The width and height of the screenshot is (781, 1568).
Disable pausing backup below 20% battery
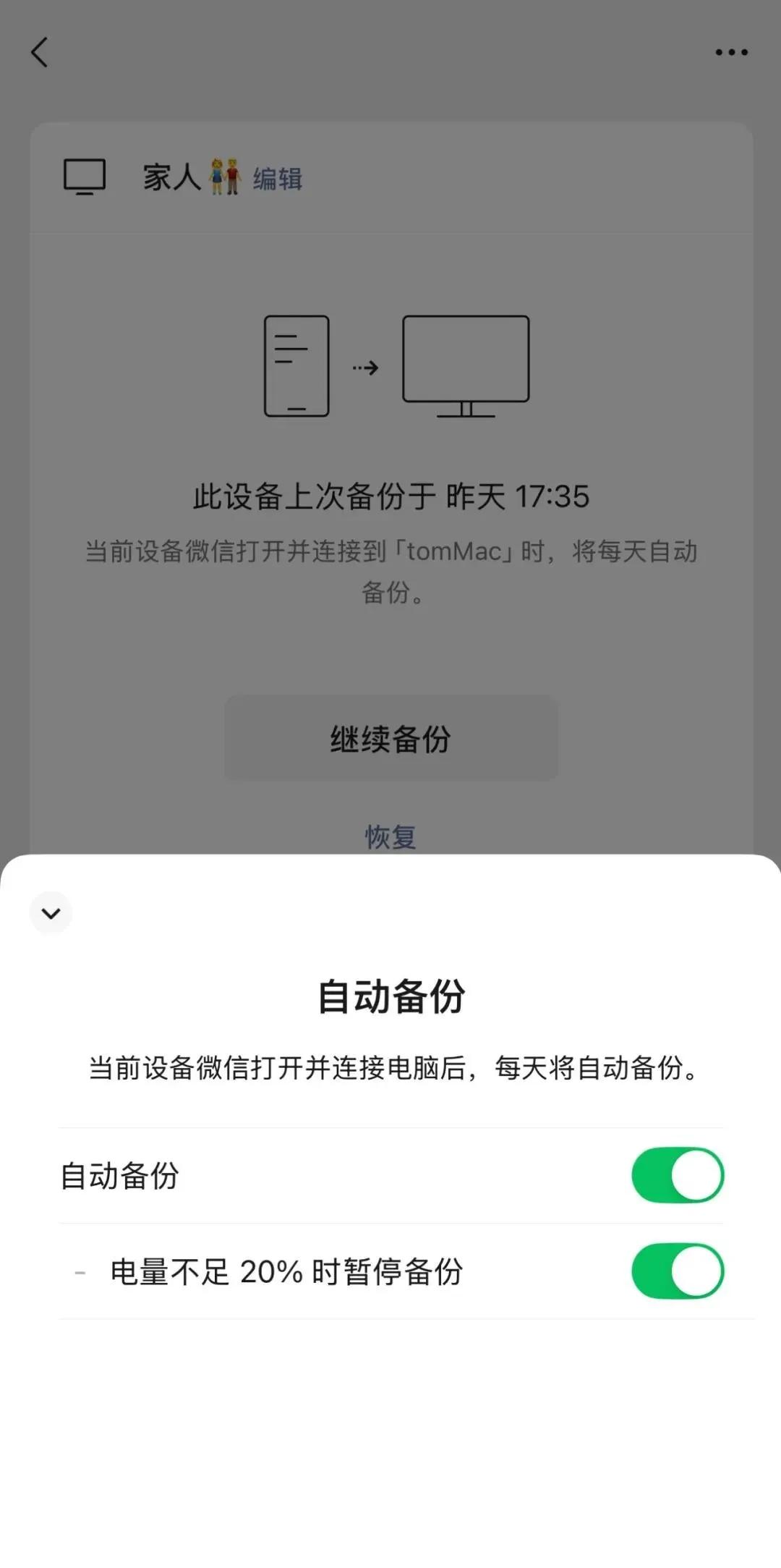coord(678,1271)
